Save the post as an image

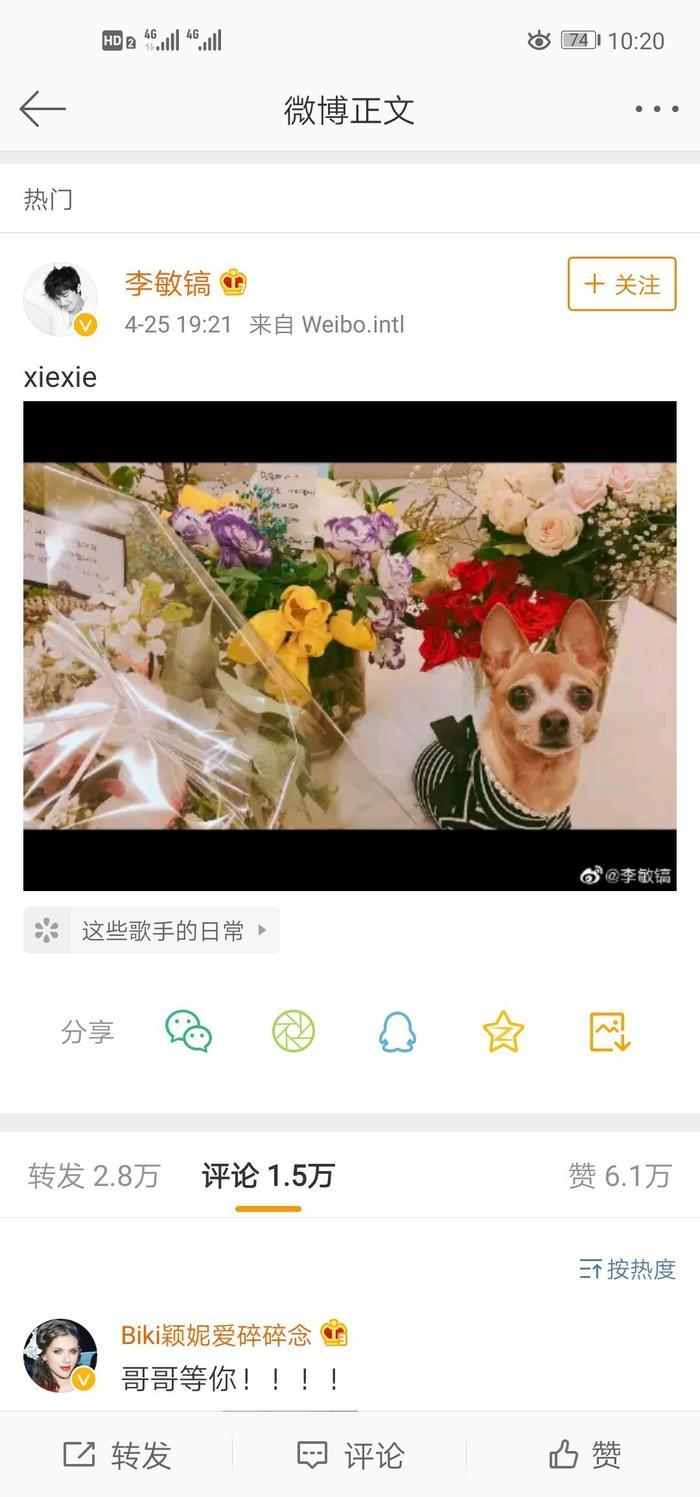tap(609, 1032)
